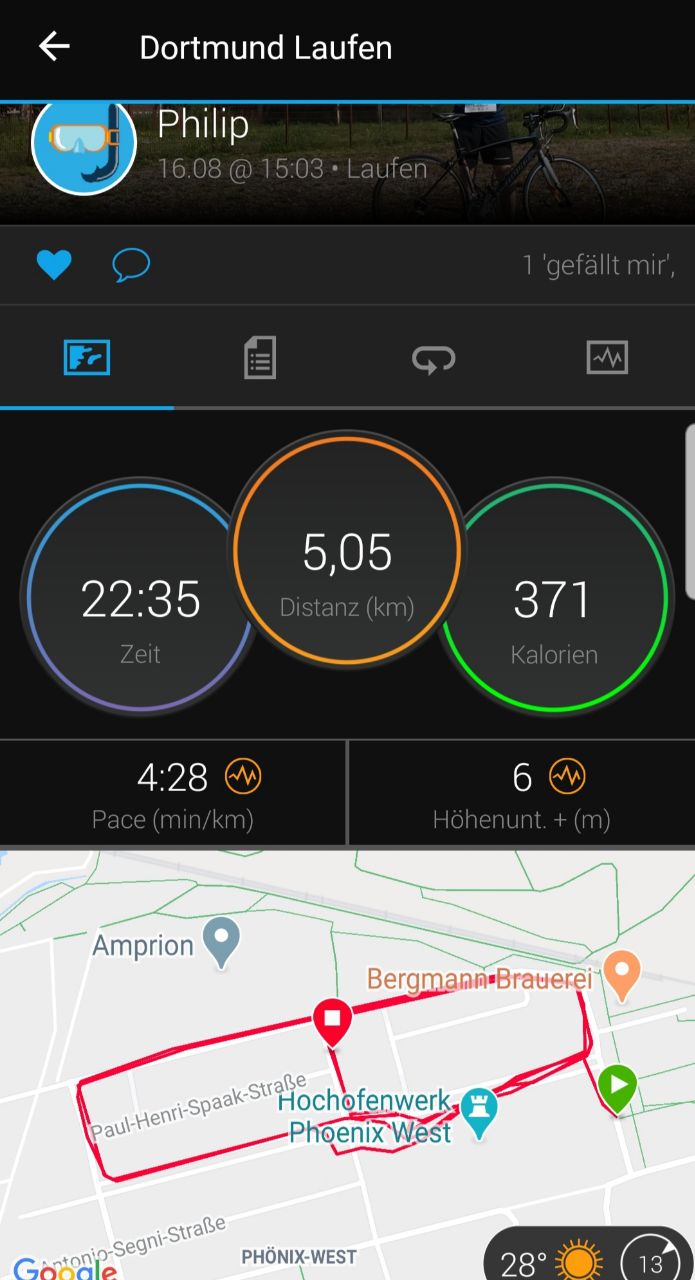Open the comments speech bubble
Viewport: 695px width, 1280px height.
click(131, 265)
